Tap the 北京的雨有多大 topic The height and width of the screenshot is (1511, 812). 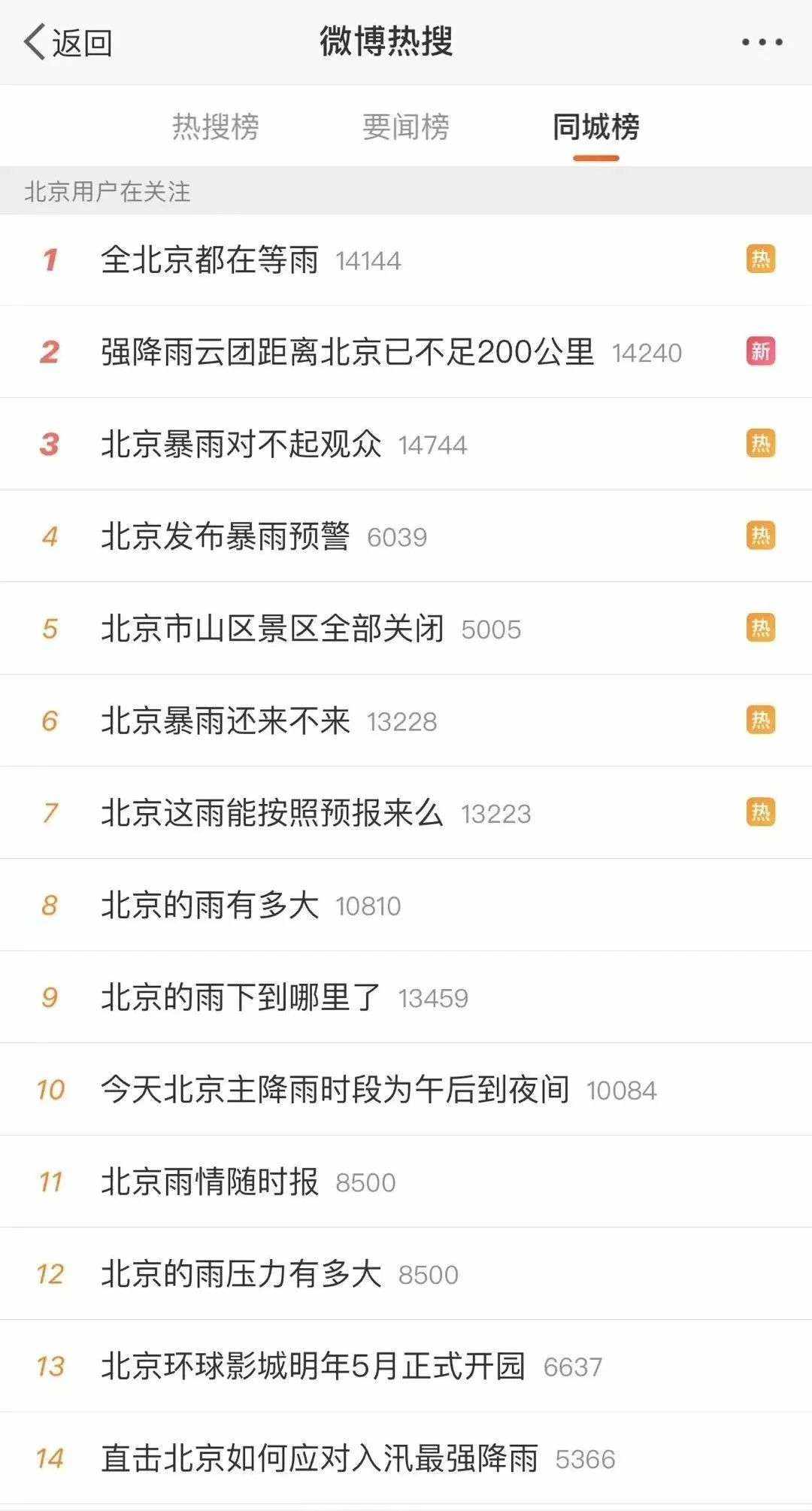pos(210,906)
